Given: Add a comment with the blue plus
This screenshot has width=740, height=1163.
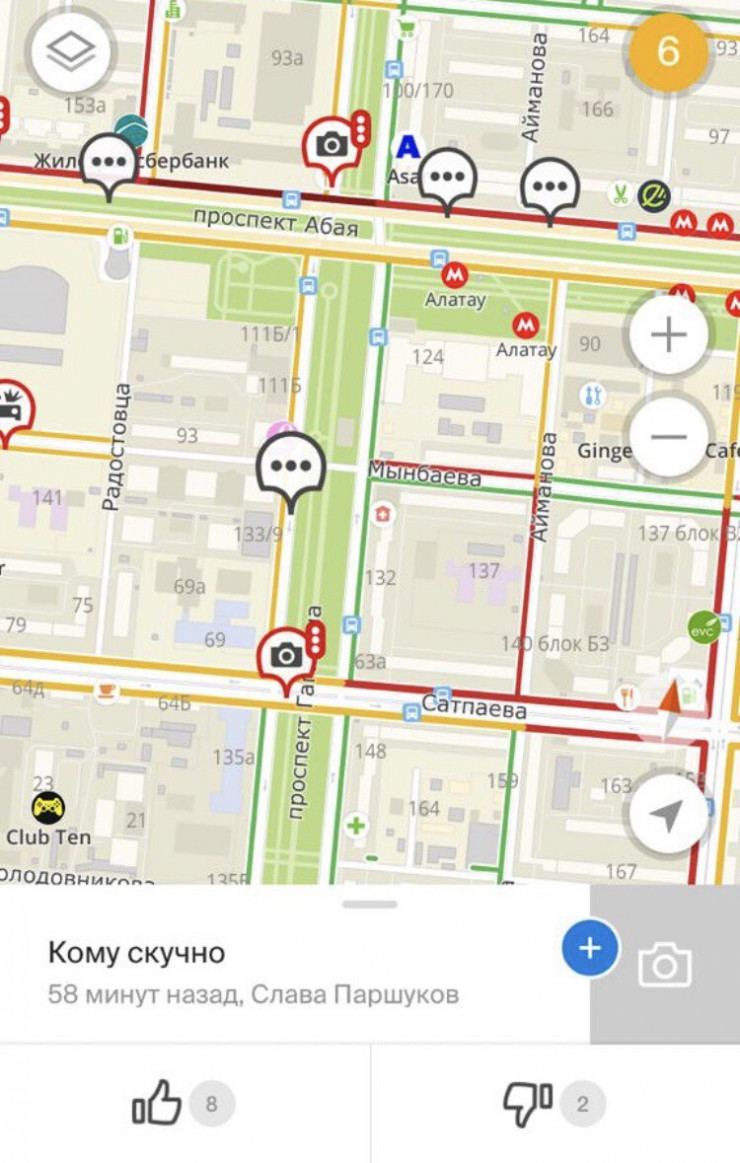Looking at the screenshot, I should pos(590,947).
